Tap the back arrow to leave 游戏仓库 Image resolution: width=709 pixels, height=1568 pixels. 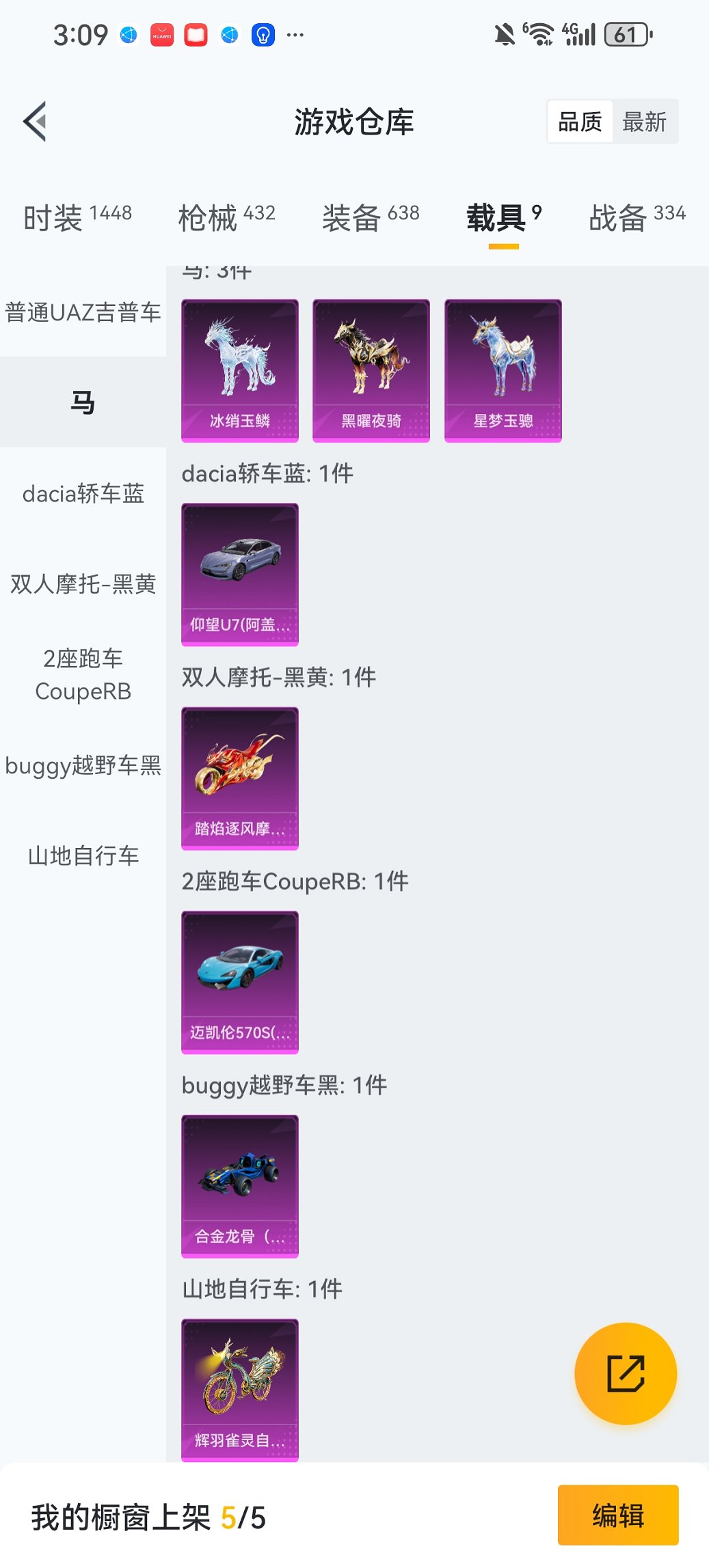click(x=33, y=120)
